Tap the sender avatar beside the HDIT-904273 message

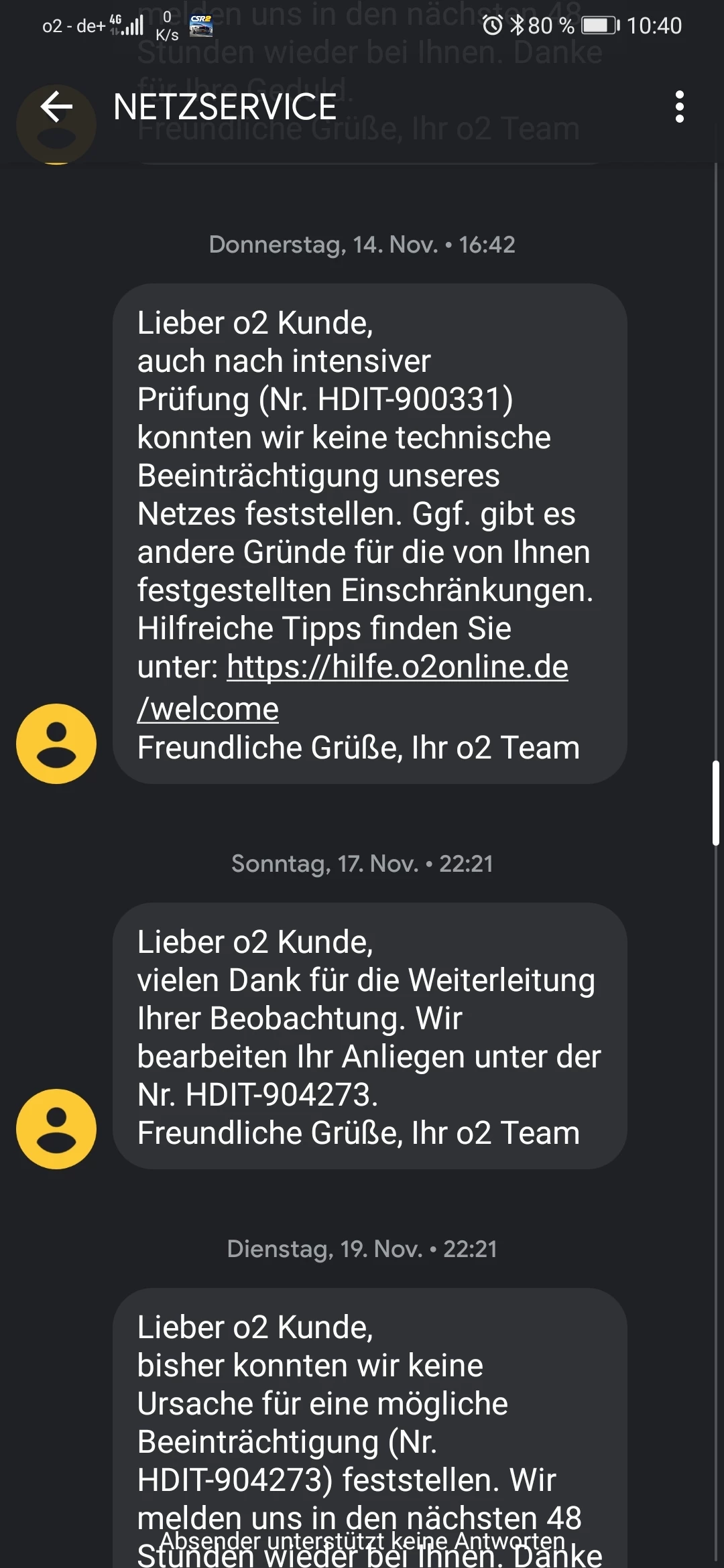click(x=56, y=1128)
